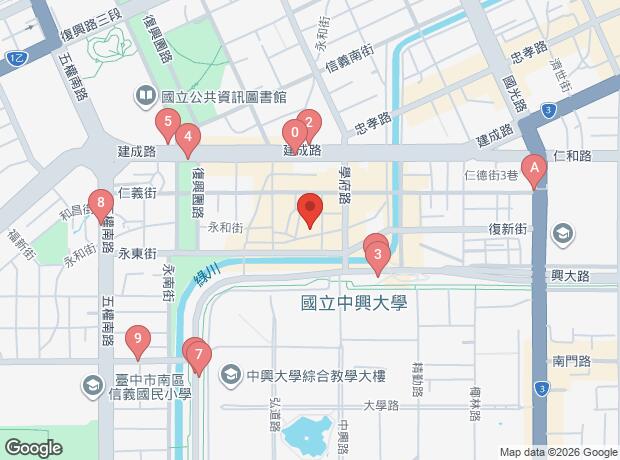Tap map marker number 9
The image size is (620, 460).
(x=138, y=342)
